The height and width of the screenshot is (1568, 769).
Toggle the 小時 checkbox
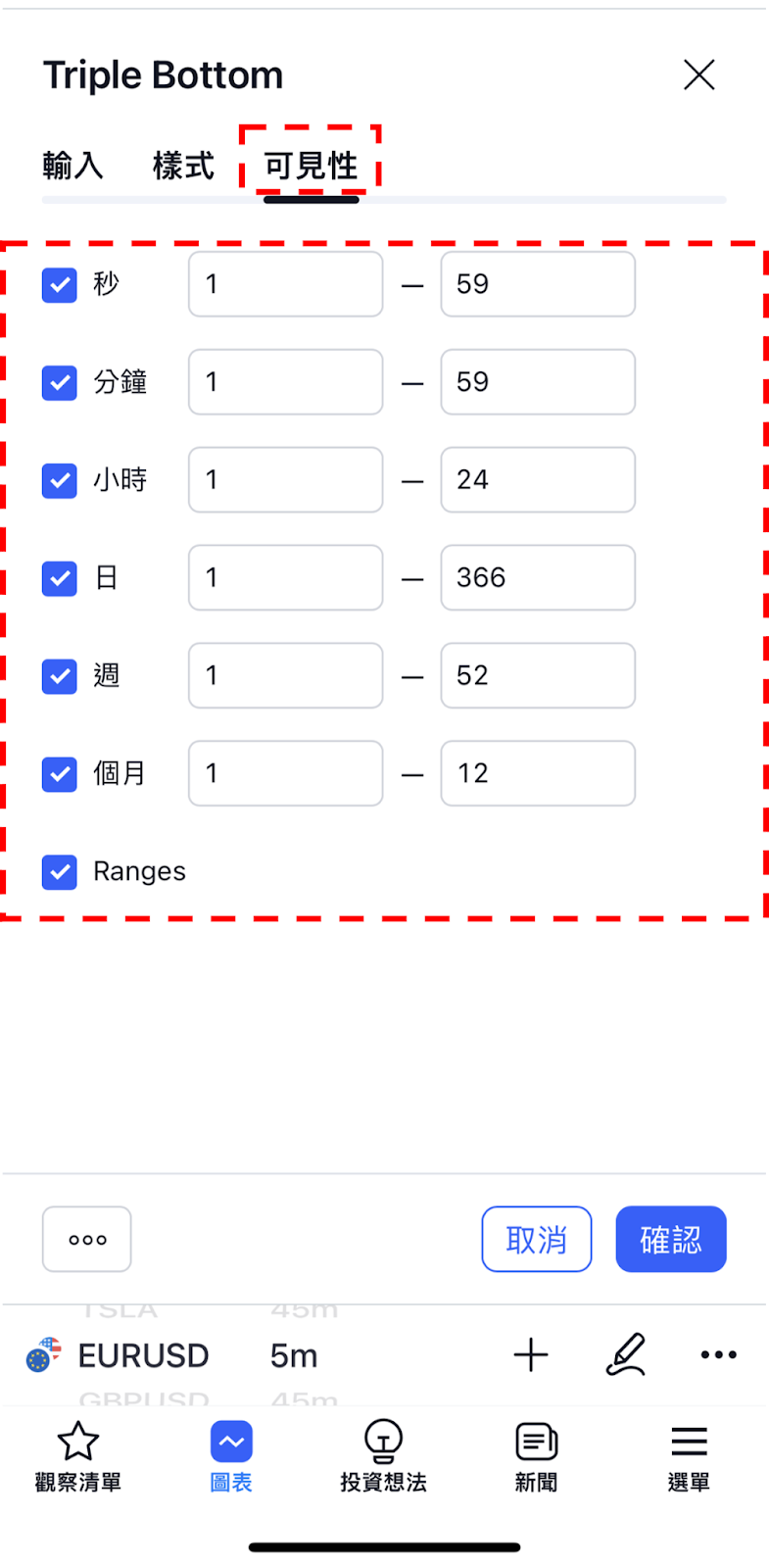point(60,481)
